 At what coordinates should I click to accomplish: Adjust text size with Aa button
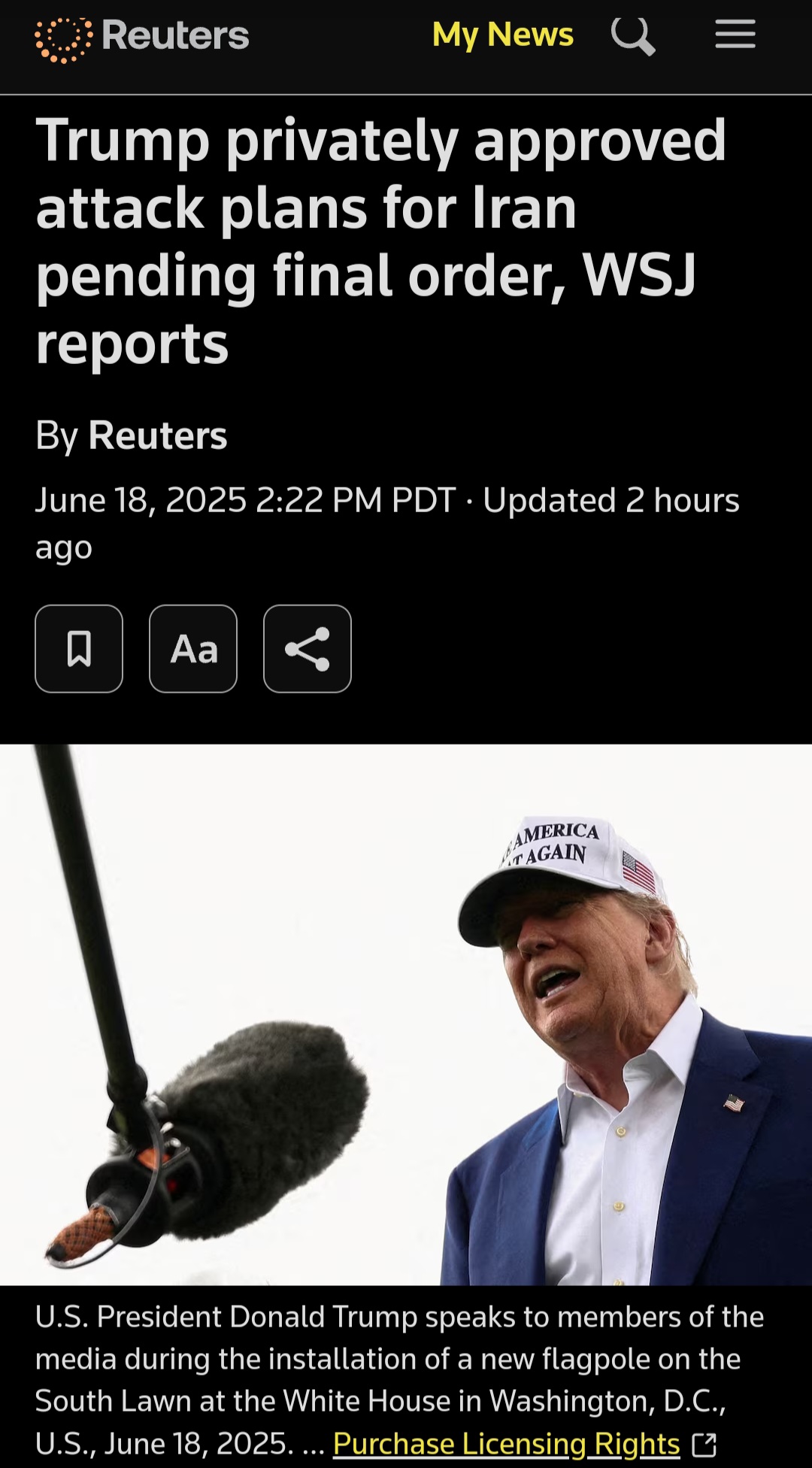[x=193, y=648]
